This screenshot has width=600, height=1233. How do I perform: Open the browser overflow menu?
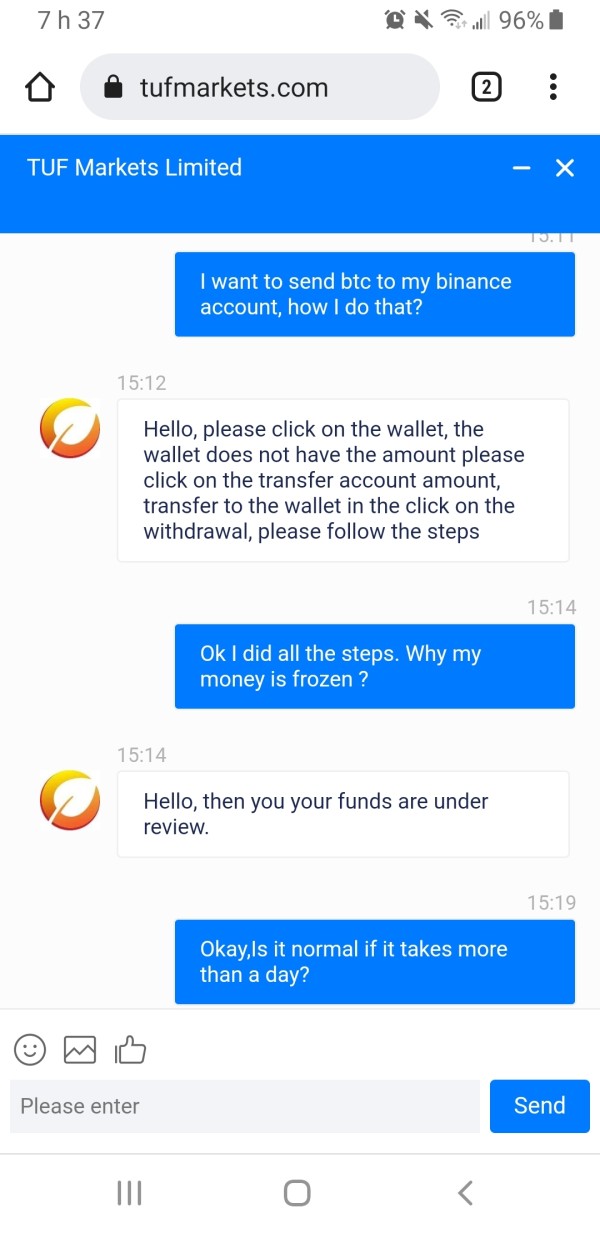553,87
